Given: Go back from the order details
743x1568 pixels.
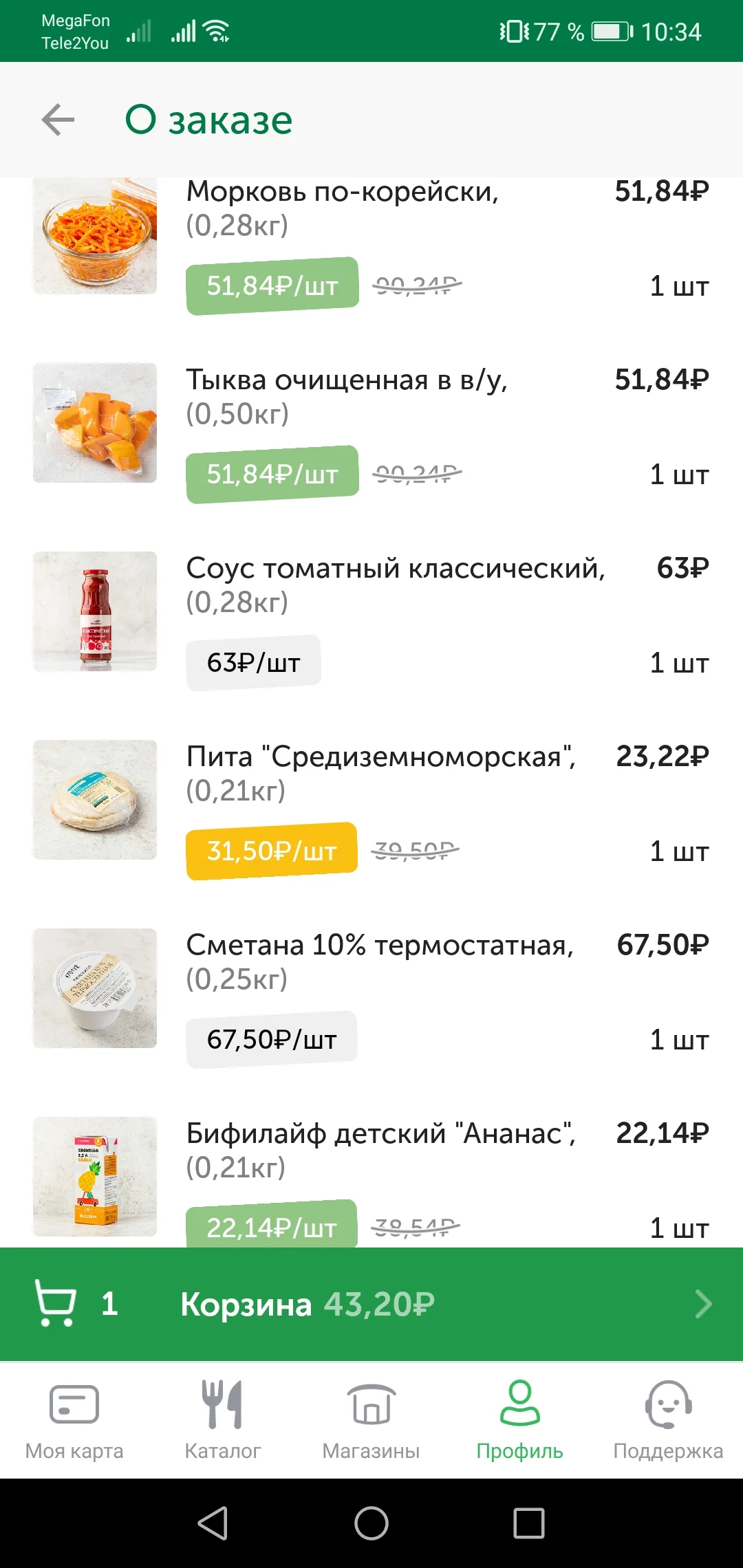Looking at the screenshot, I should point(58,120).
